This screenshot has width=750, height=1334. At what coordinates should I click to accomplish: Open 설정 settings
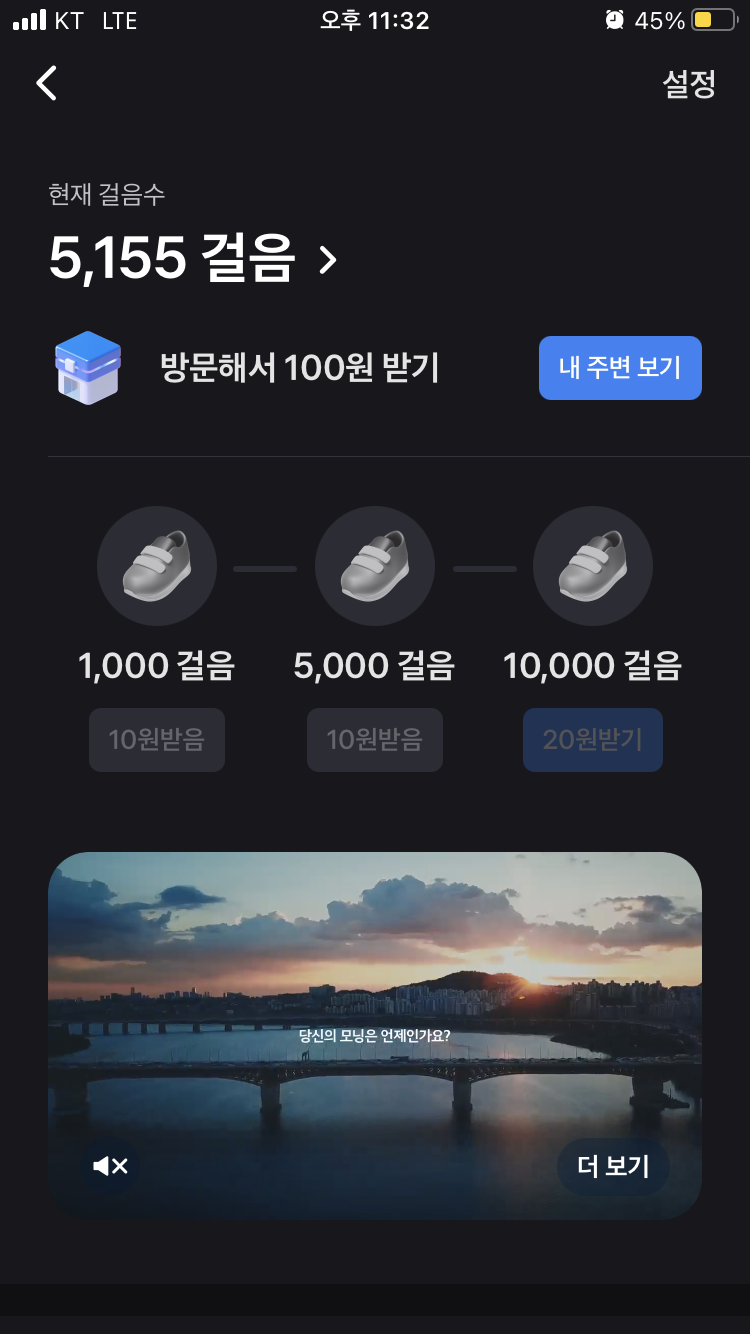point(689,84)
